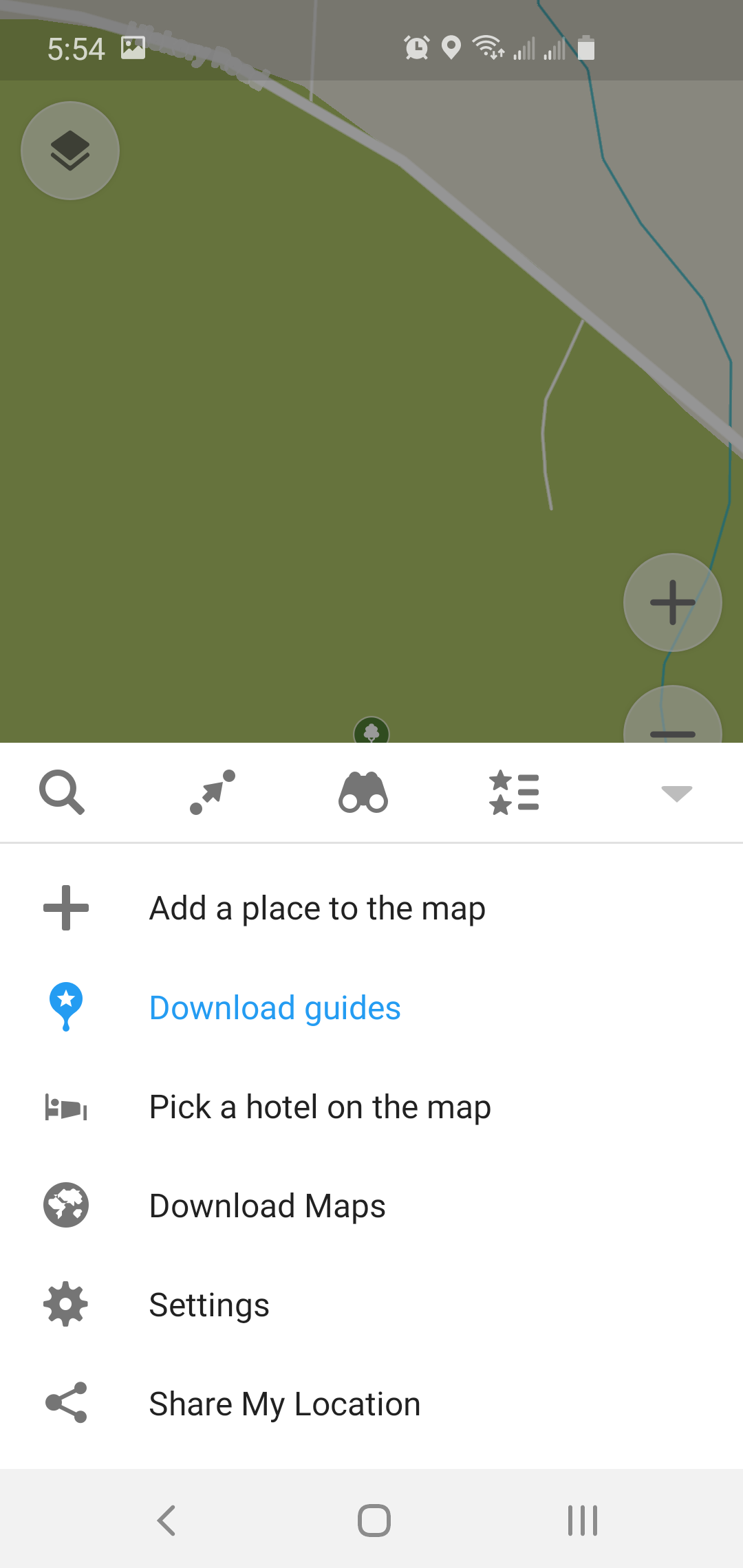Zoom in using the plus button
Screen dimensions: 743x1568
point(672,602)
